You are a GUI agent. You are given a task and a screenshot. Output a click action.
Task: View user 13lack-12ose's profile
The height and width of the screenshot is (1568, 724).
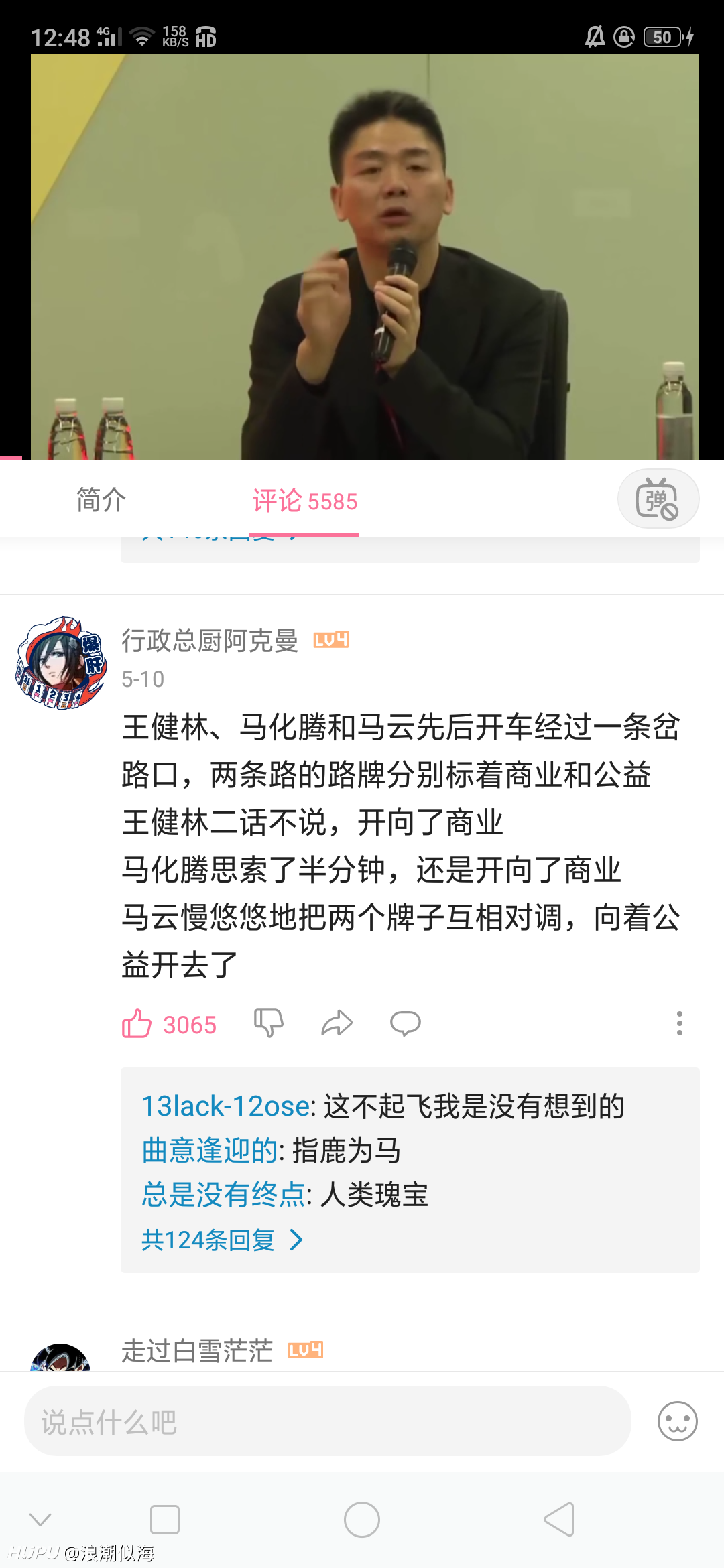tap(226, 1106)
